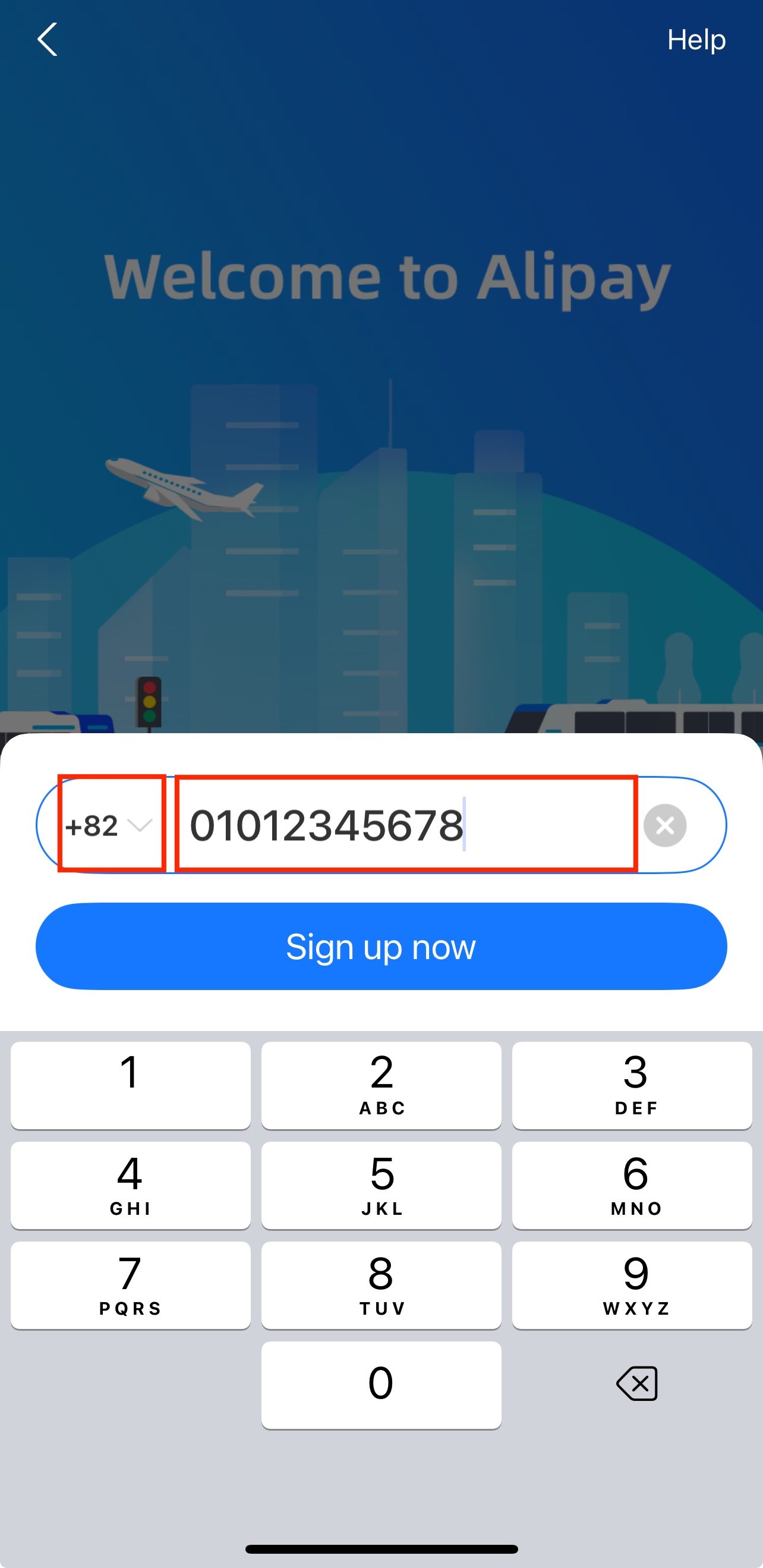This screenshot has height=1568, width=763.
Task: Delete last digit with keypad backspace
Action: coord(636,1383)
